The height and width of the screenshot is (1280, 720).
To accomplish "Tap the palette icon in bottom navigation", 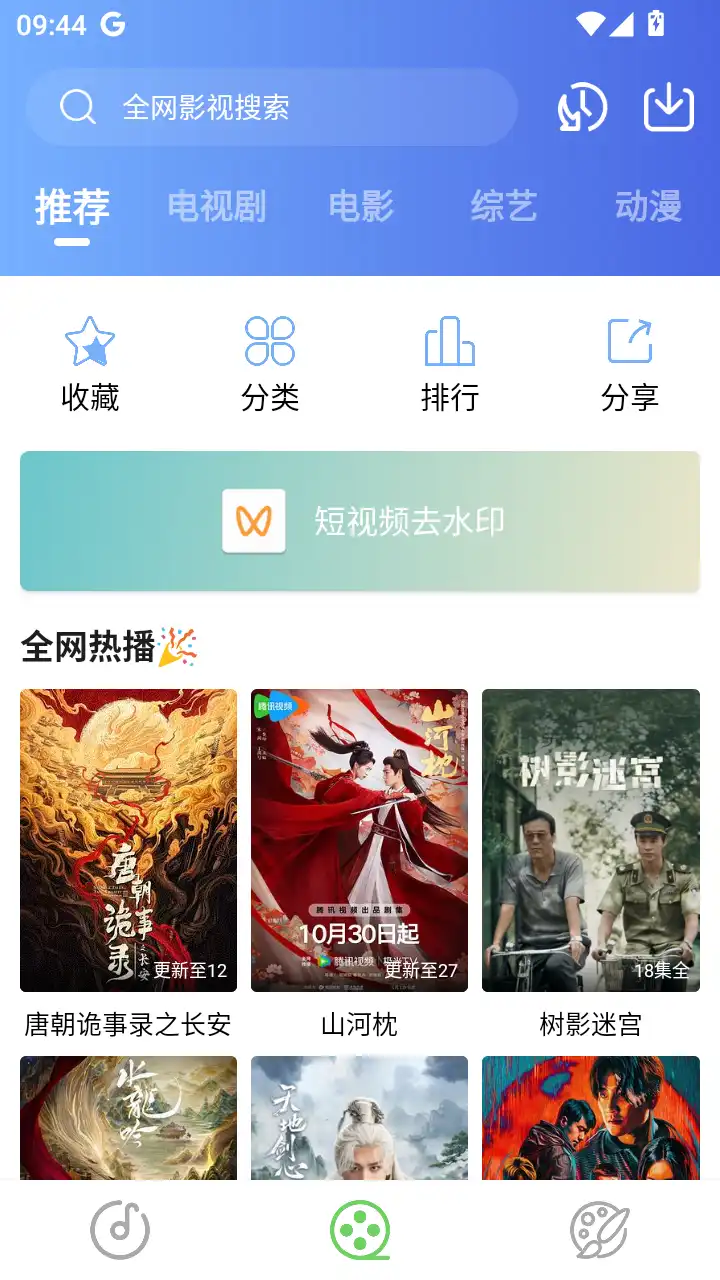I will coord(600,1230).
